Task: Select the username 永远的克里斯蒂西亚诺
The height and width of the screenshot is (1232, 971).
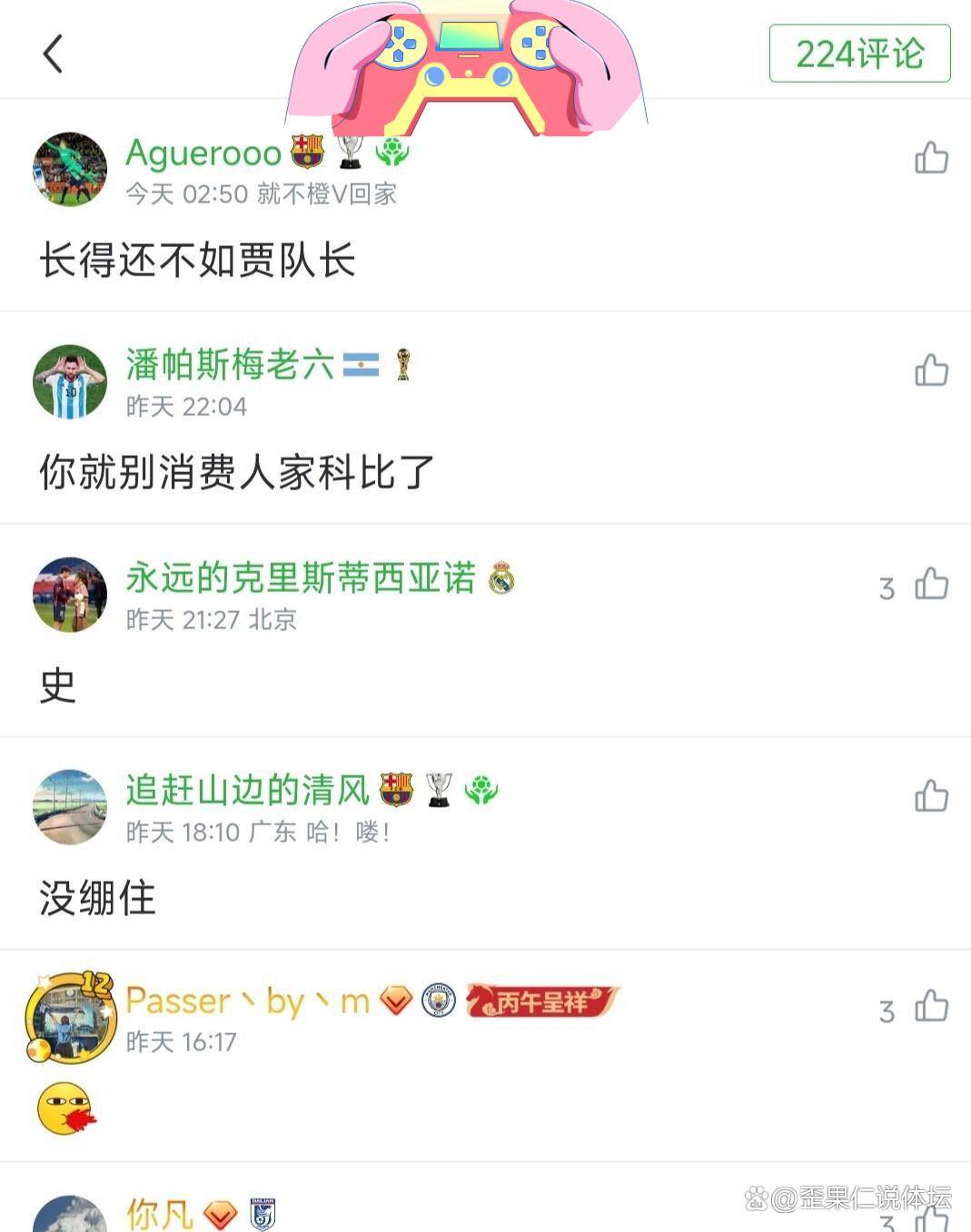Action: (x=301, y=578)
